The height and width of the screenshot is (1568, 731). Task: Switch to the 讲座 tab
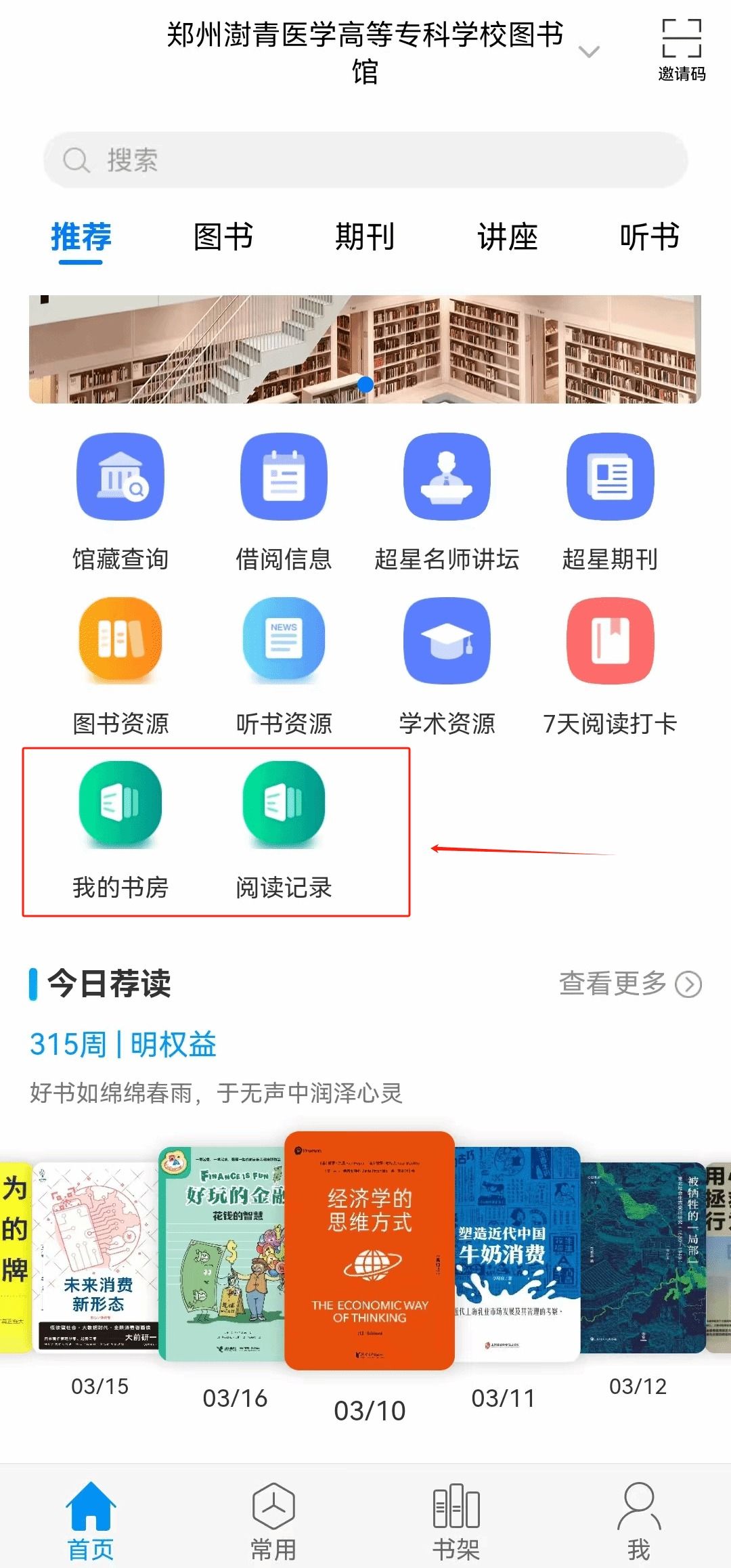click(x=507, y=237)
